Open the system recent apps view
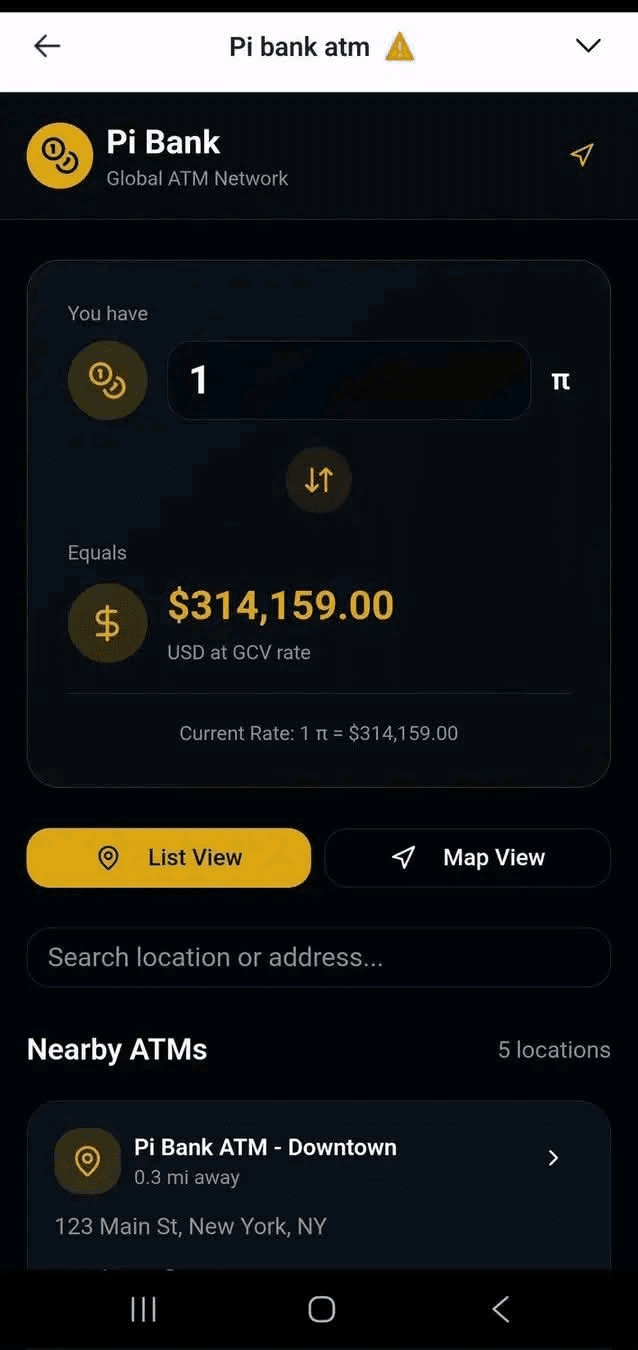 point(144,1309)
